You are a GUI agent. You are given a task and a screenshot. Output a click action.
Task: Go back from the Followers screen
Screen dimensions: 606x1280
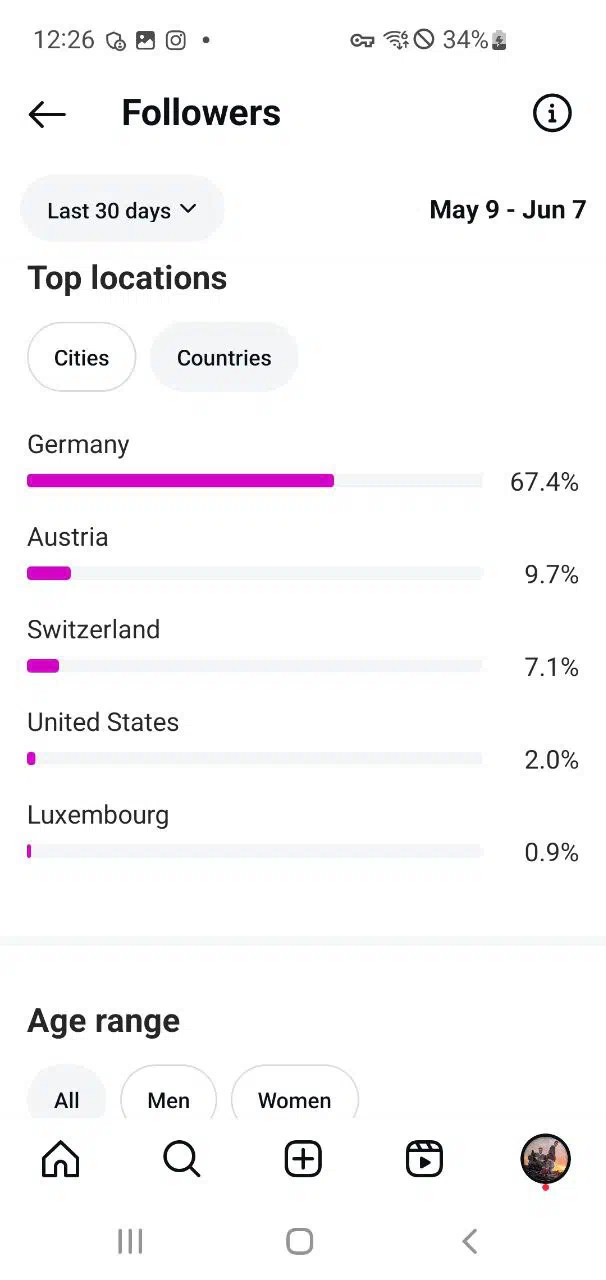tap(47, 114)
